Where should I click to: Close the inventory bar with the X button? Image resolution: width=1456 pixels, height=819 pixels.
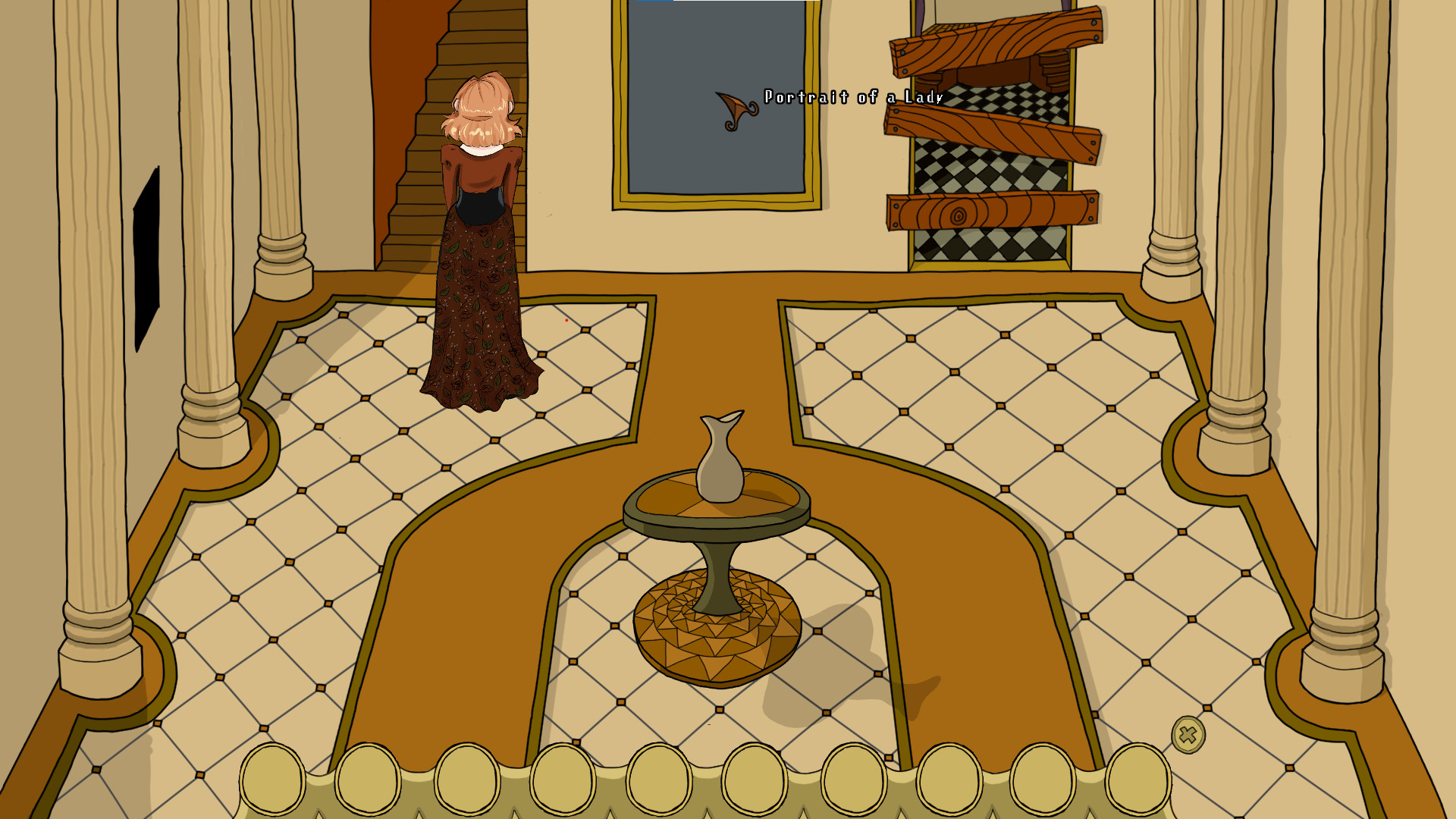[x=1188, y=734]
